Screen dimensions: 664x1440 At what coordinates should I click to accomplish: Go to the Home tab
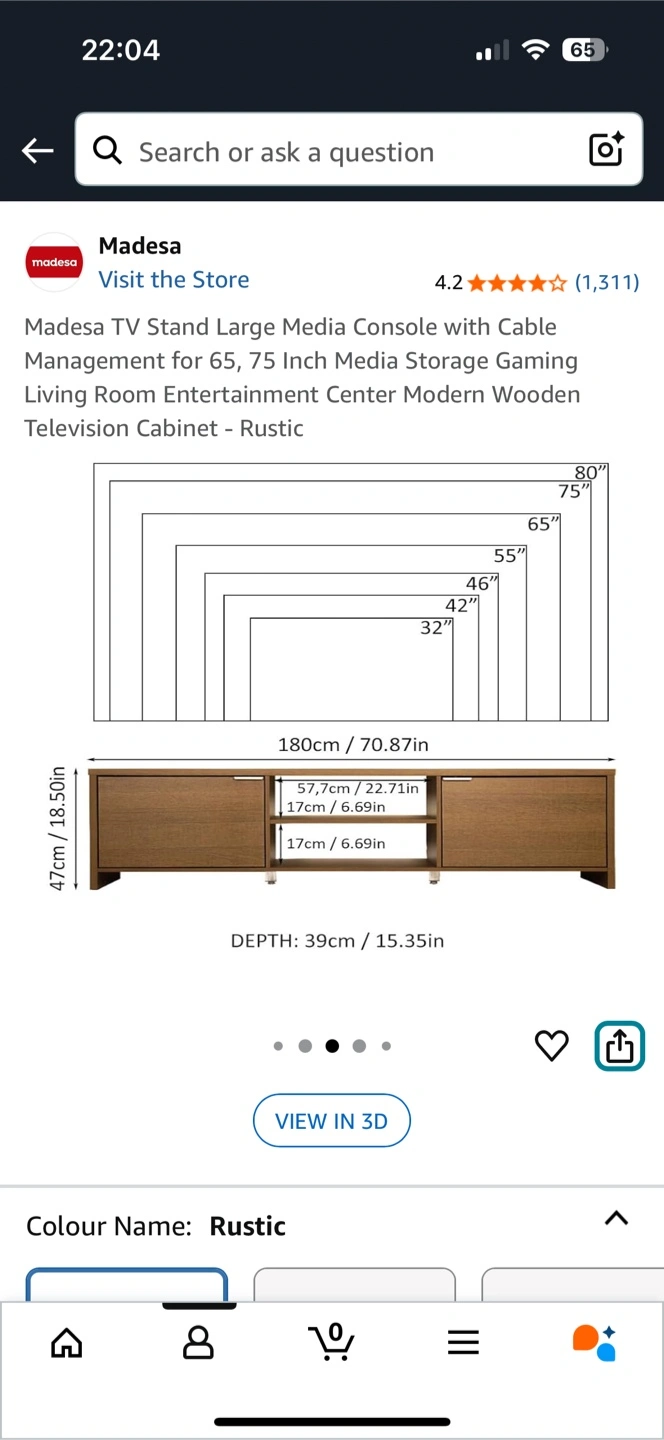(67, 1342)
